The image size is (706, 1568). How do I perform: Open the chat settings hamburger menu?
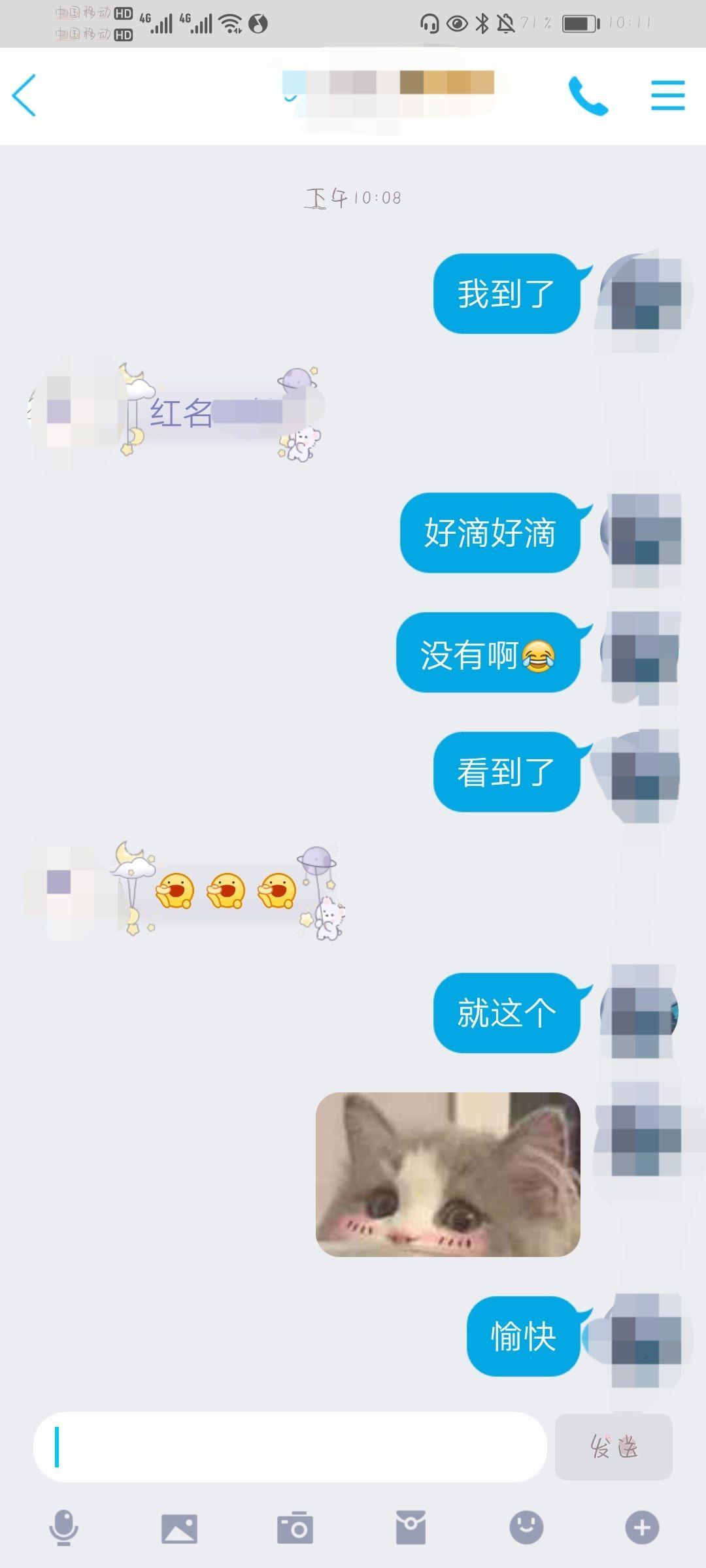667,95
